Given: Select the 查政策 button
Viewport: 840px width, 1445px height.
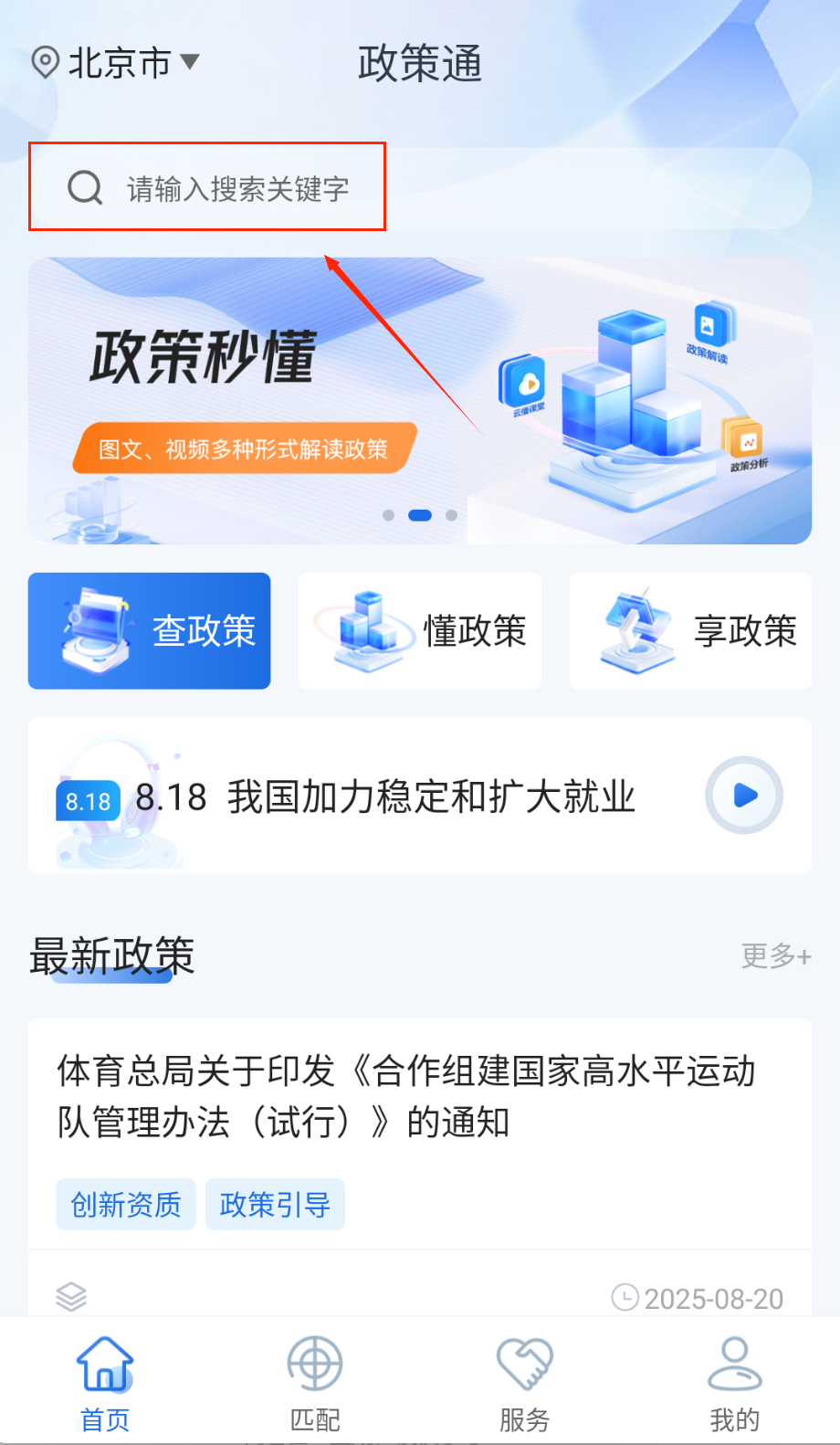Looking at the screenshot, I should pos(150,630).
